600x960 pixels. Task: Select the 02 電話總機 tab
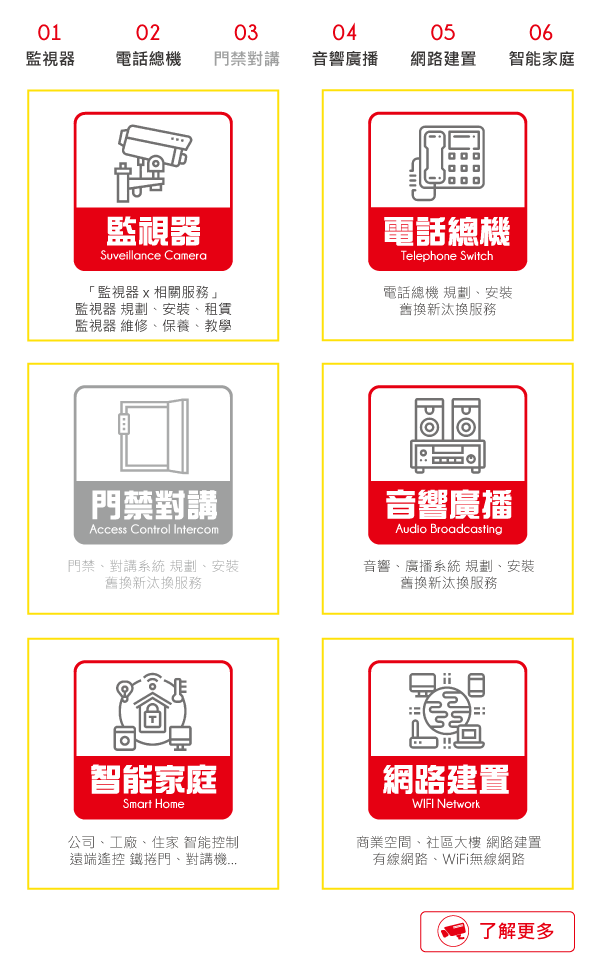[148, 47]
